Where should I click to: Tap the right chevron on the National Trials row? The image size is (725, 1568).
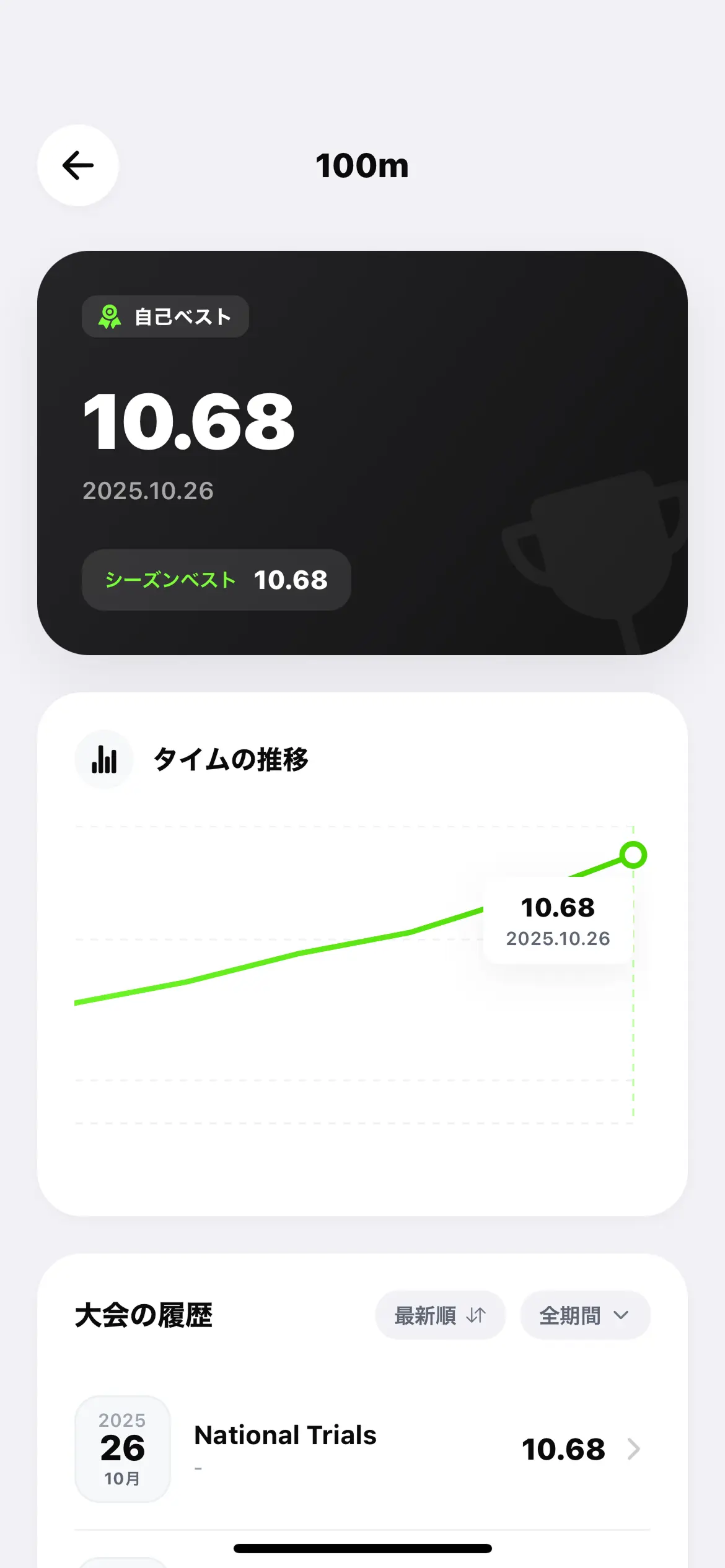pyautogui.click(x=635, y=1449)
